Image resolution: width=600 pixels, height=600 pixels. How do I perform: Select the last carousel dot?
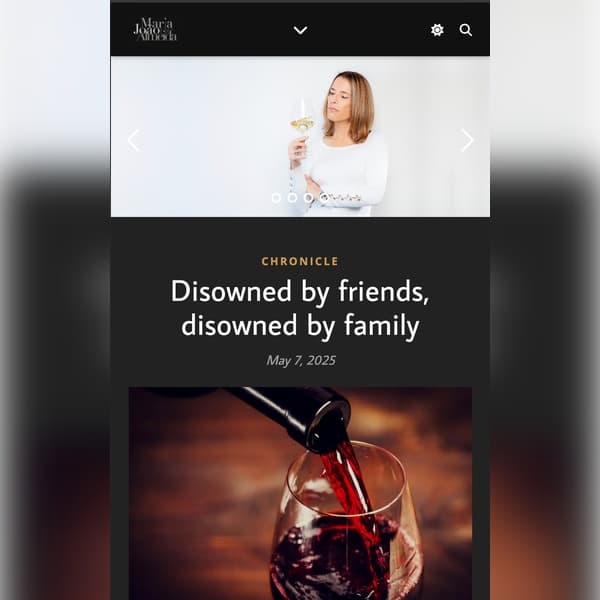(x=324, y=198)
